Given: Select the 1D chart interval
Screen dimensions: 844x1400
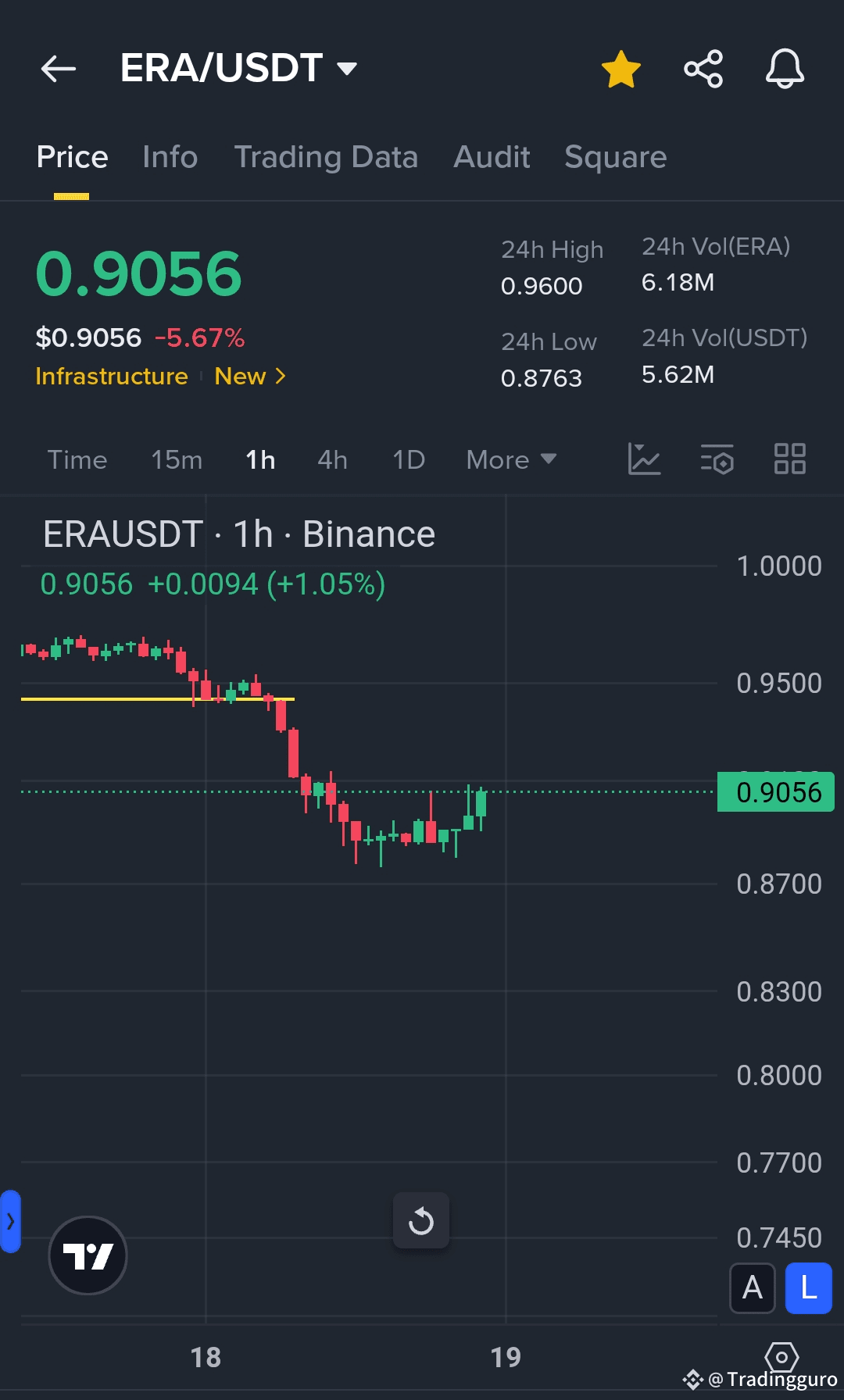Looking at the screenshot, I should (x=409, y=459).
